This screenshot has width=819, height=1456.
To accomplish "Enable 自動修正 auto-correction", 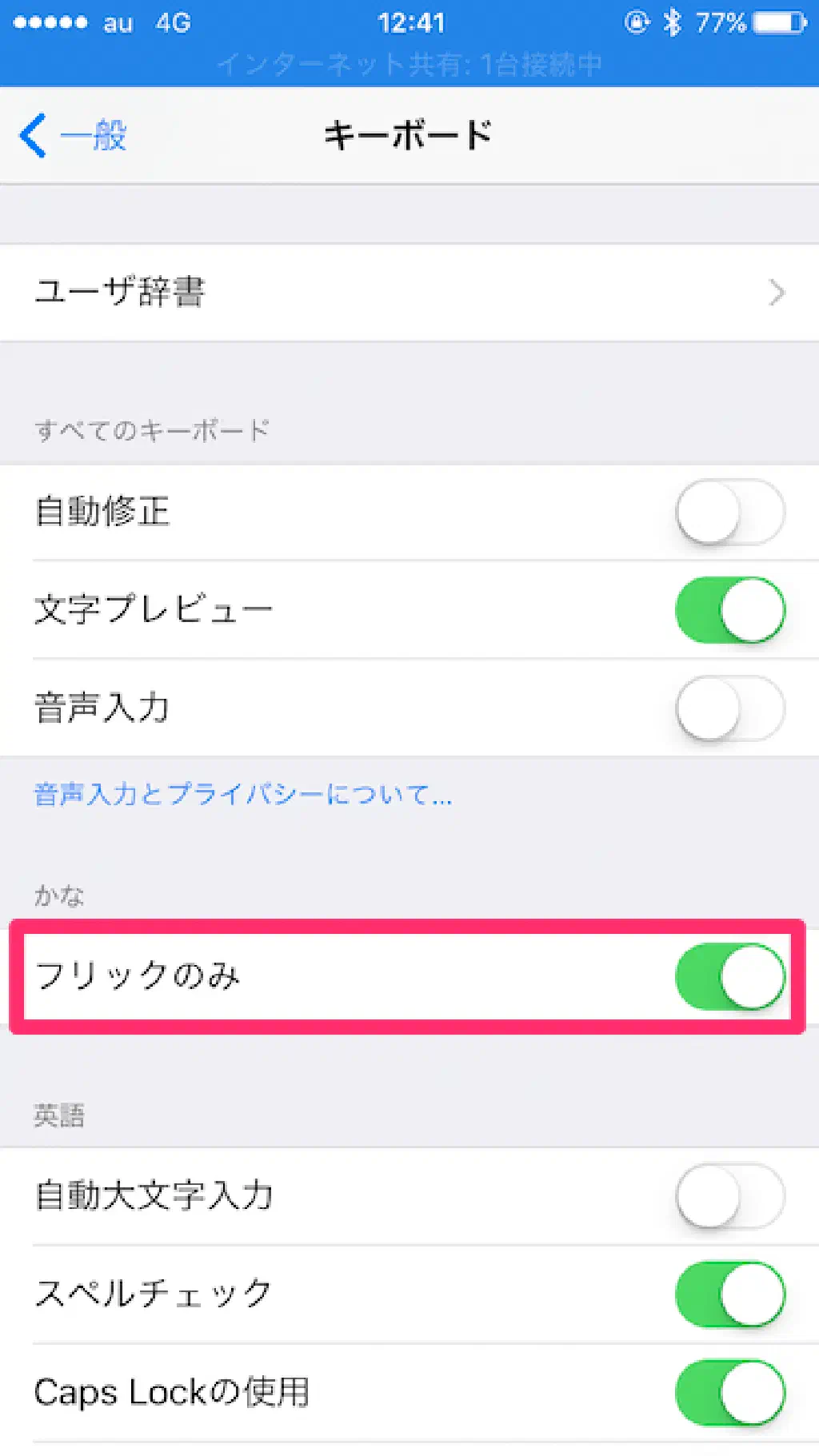I will click(729, 512).
